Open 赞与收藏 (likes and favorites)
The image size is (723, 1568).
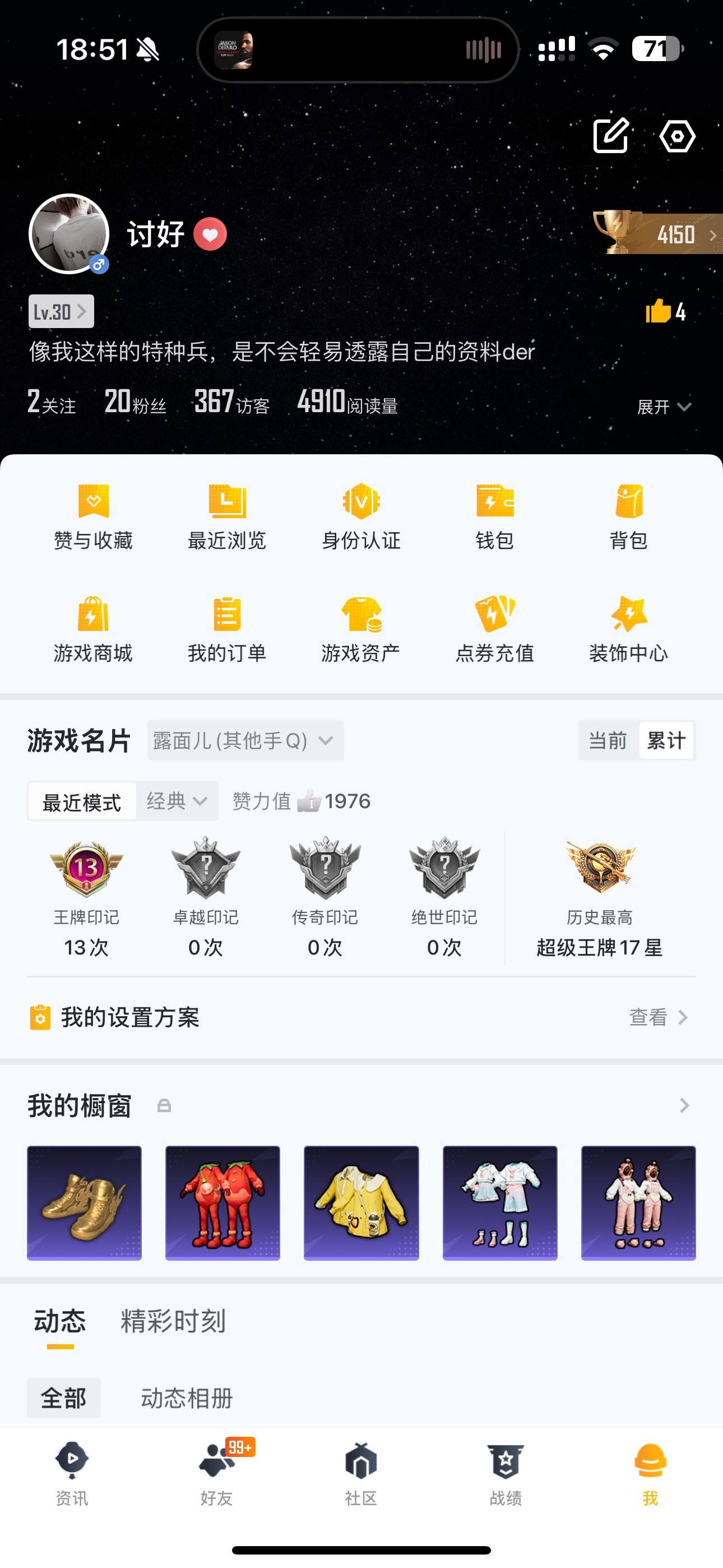pos(93,515)
